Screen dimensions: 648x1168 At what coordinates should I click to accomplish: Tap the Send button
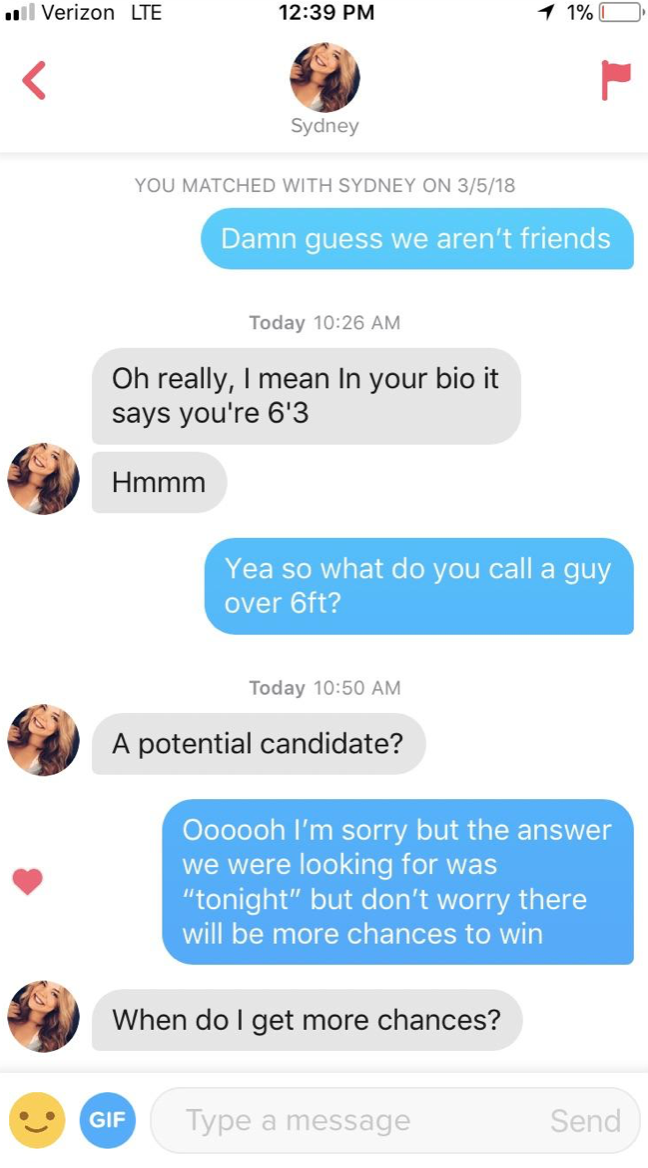click(x=585, y=1121)
